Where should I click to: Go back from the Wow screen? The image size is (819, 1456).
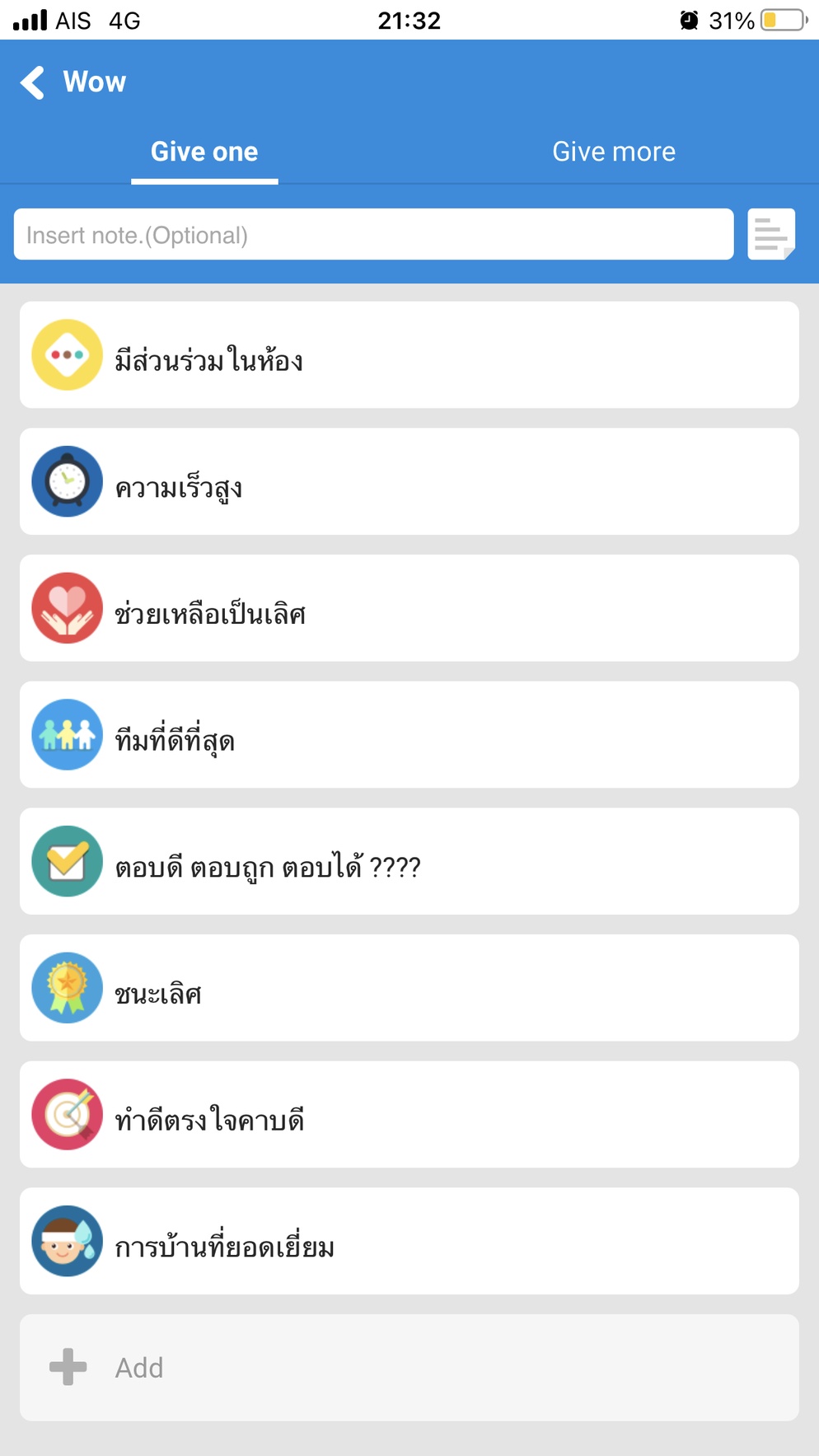click(32, 82)
